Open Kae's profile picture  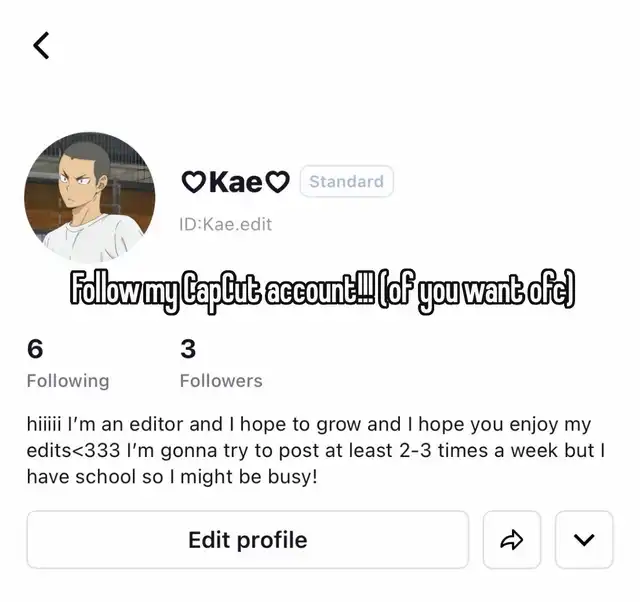coord(90,197)
